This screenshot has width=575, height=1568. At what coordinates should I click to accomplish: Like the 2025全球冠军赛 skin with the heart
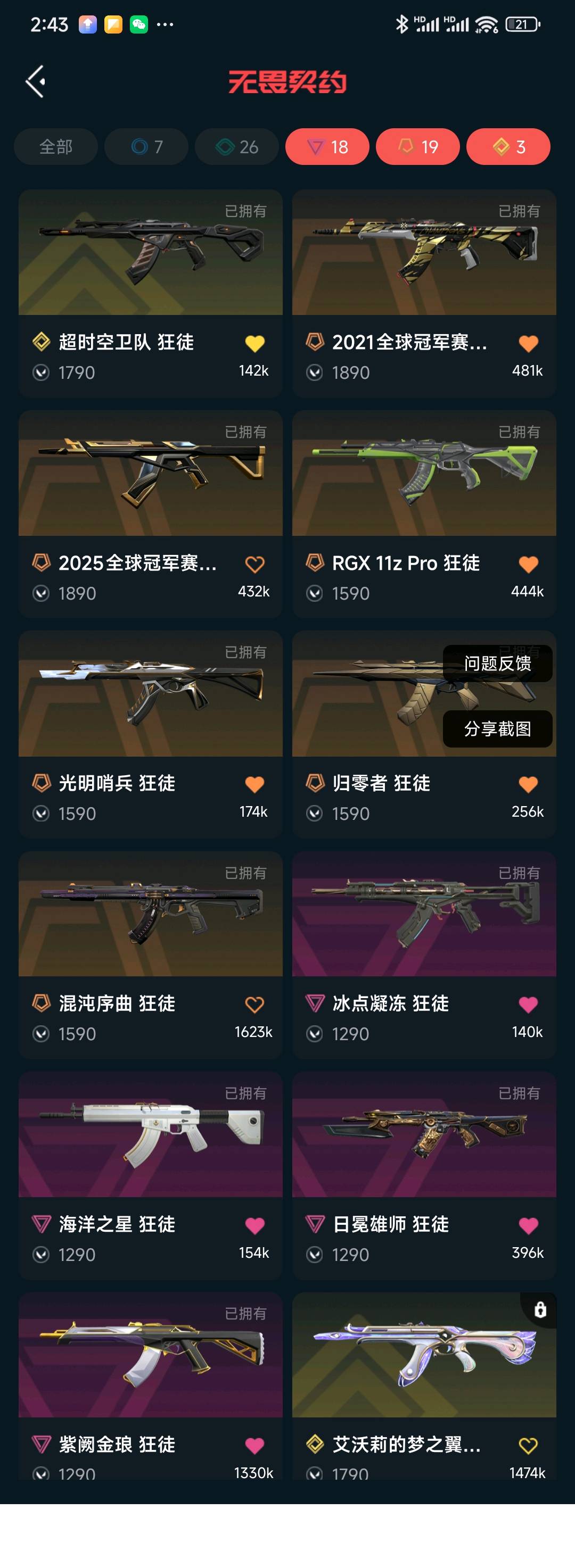click(254, 565)
